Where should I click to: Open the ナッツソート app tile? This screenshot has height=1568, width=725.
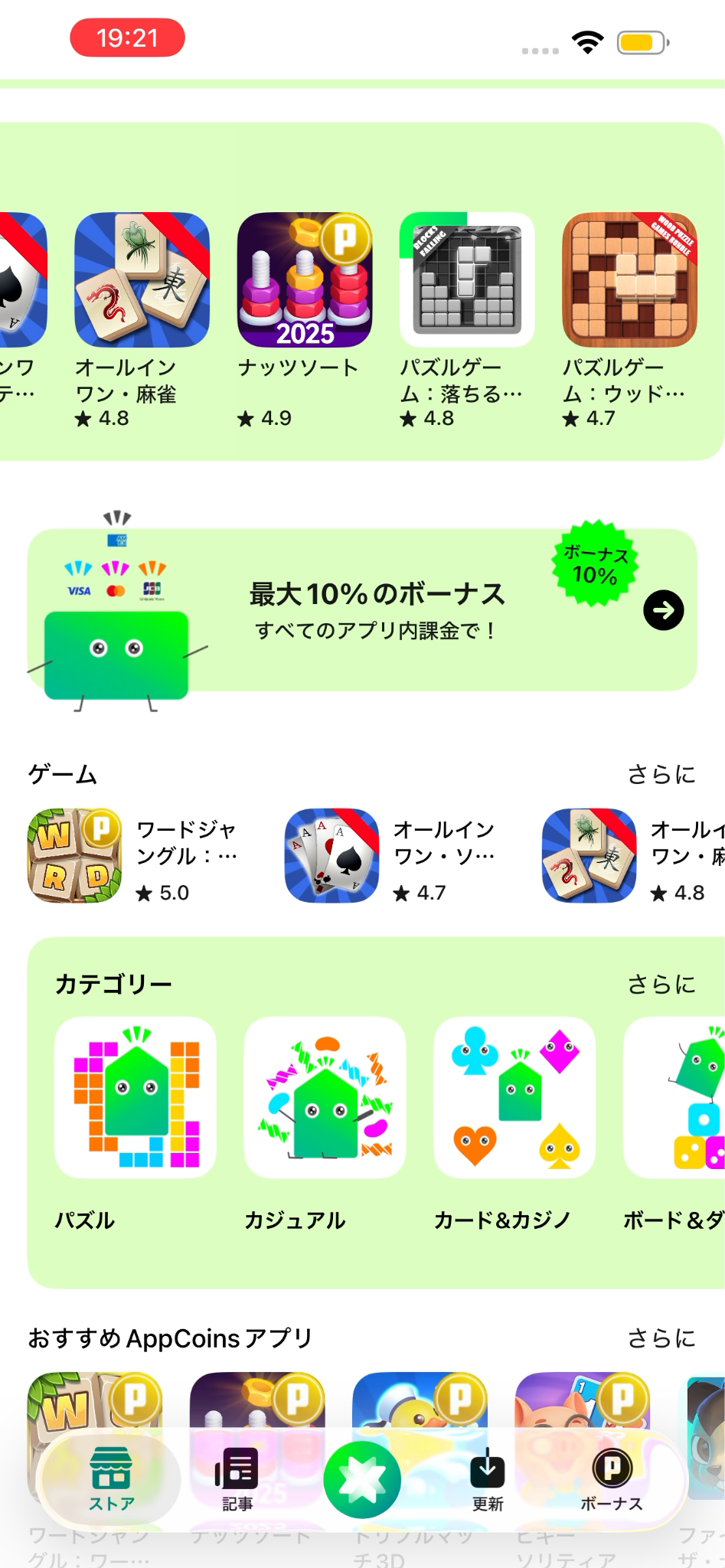pos(305,280)
